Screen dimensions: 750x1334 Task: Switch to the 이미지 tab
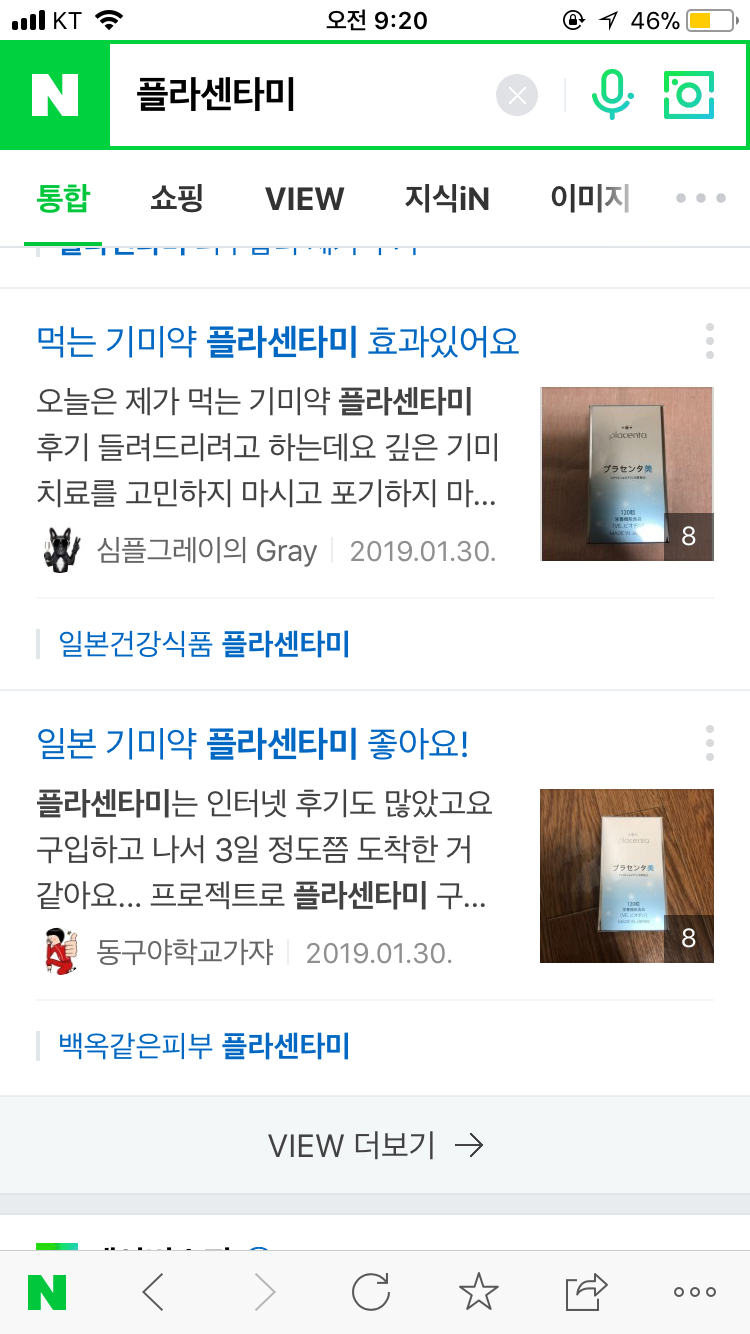[590, 199]
